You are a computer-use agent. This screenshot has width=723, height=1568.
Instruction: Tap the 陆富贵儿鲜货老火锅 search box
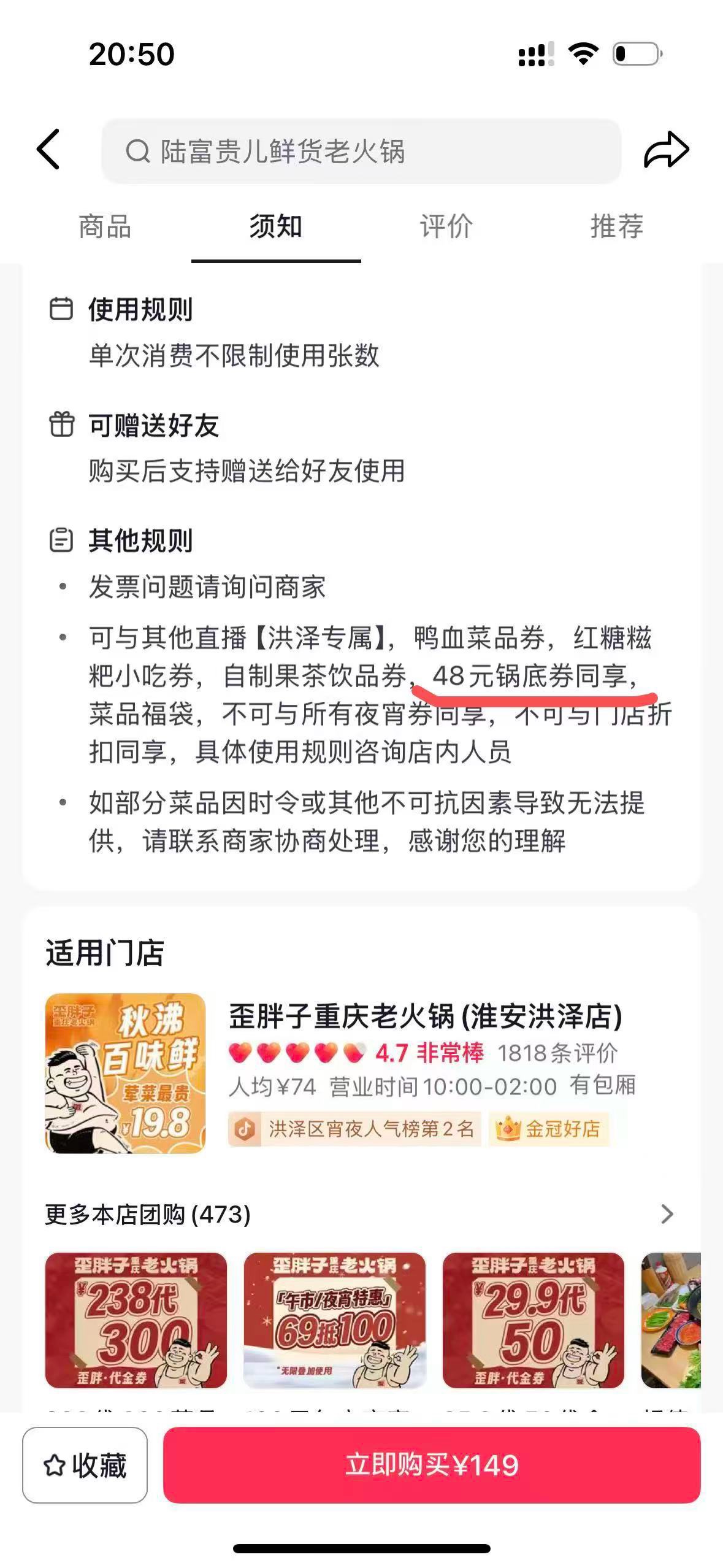tap(361, 152)
